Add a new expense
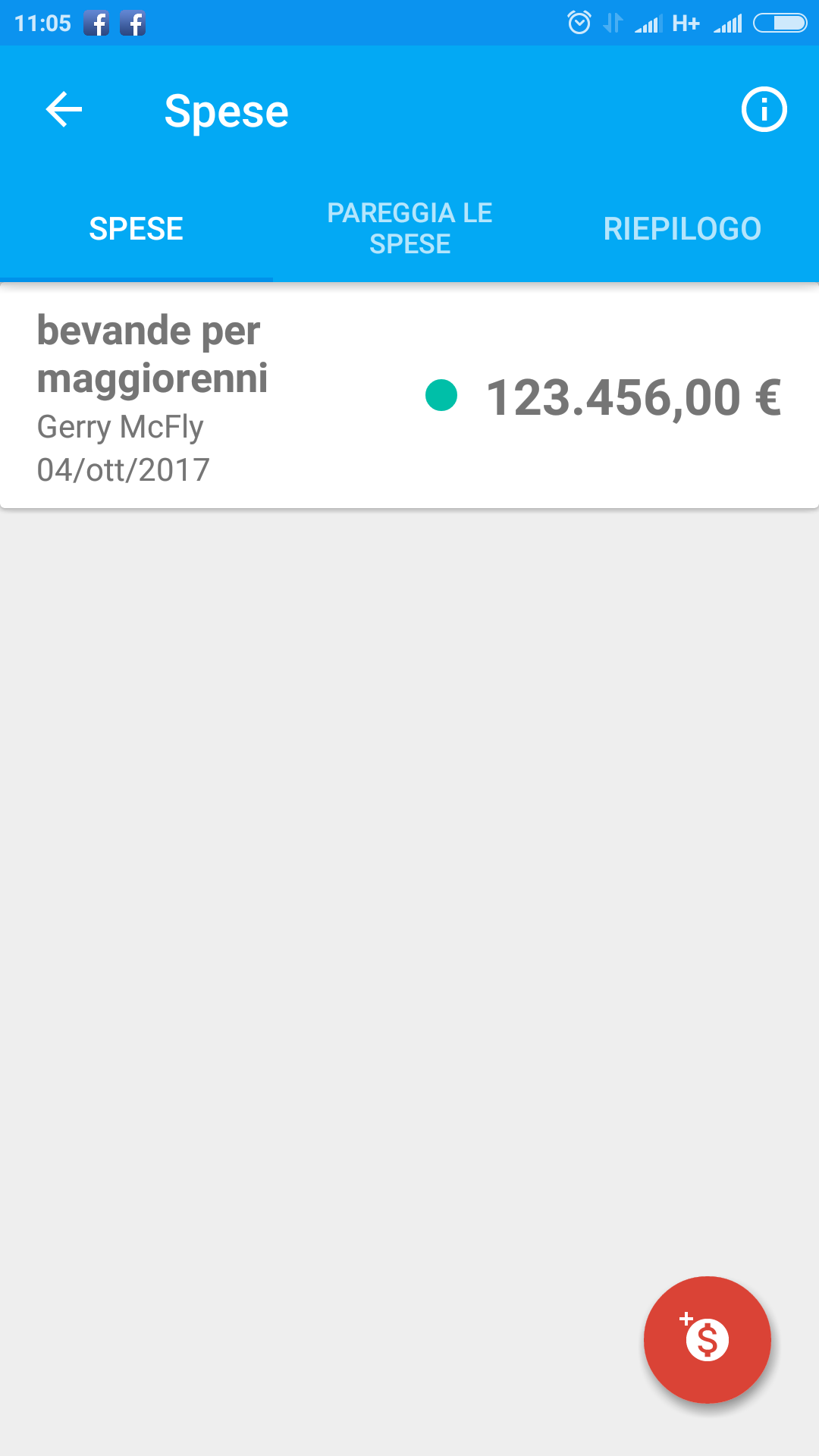The width and height of the screenshot is (819, 1456). coord(707,1339)
